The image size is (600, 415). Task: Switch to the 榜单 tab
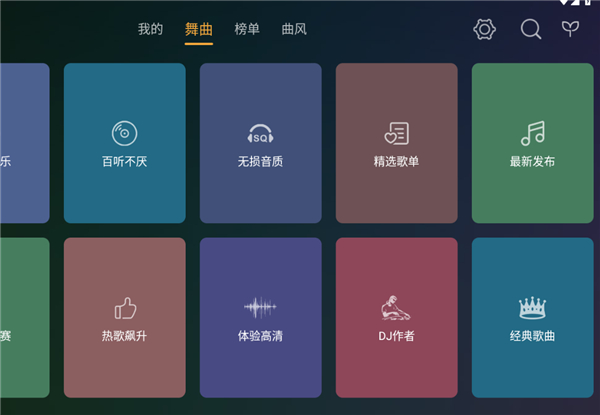(246, 29)
